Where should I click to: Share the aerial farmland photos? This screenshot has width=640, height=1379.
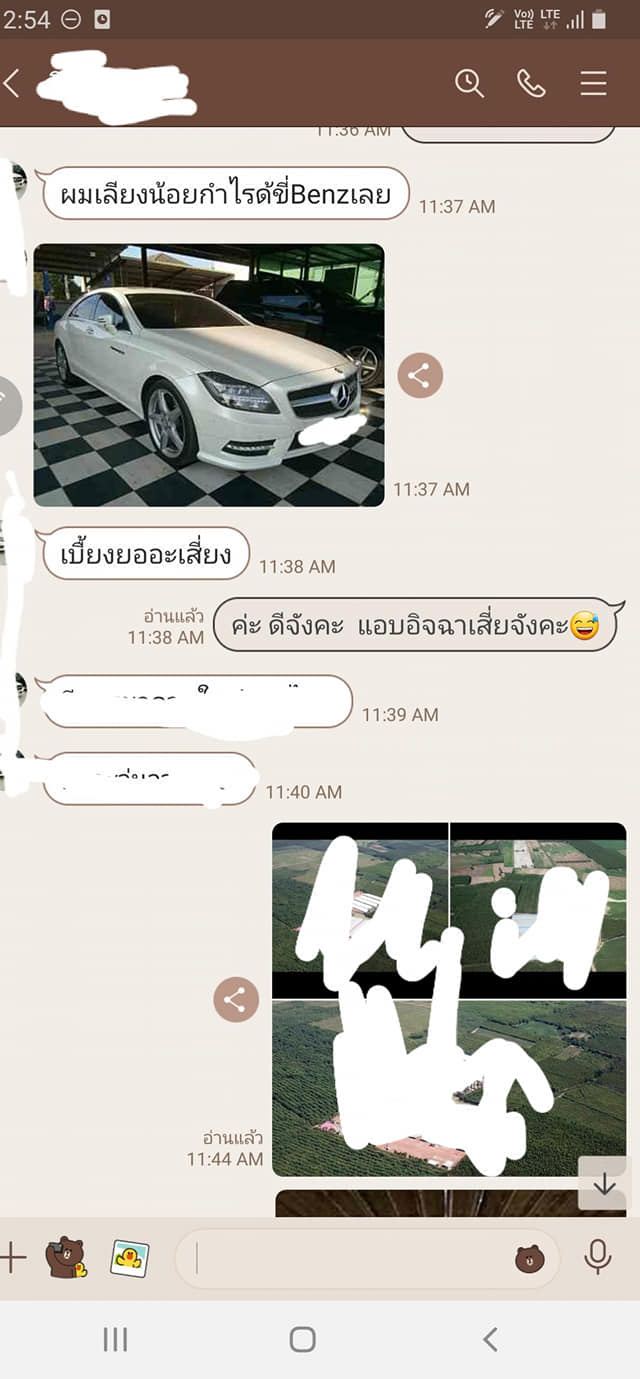click(236, 999)
